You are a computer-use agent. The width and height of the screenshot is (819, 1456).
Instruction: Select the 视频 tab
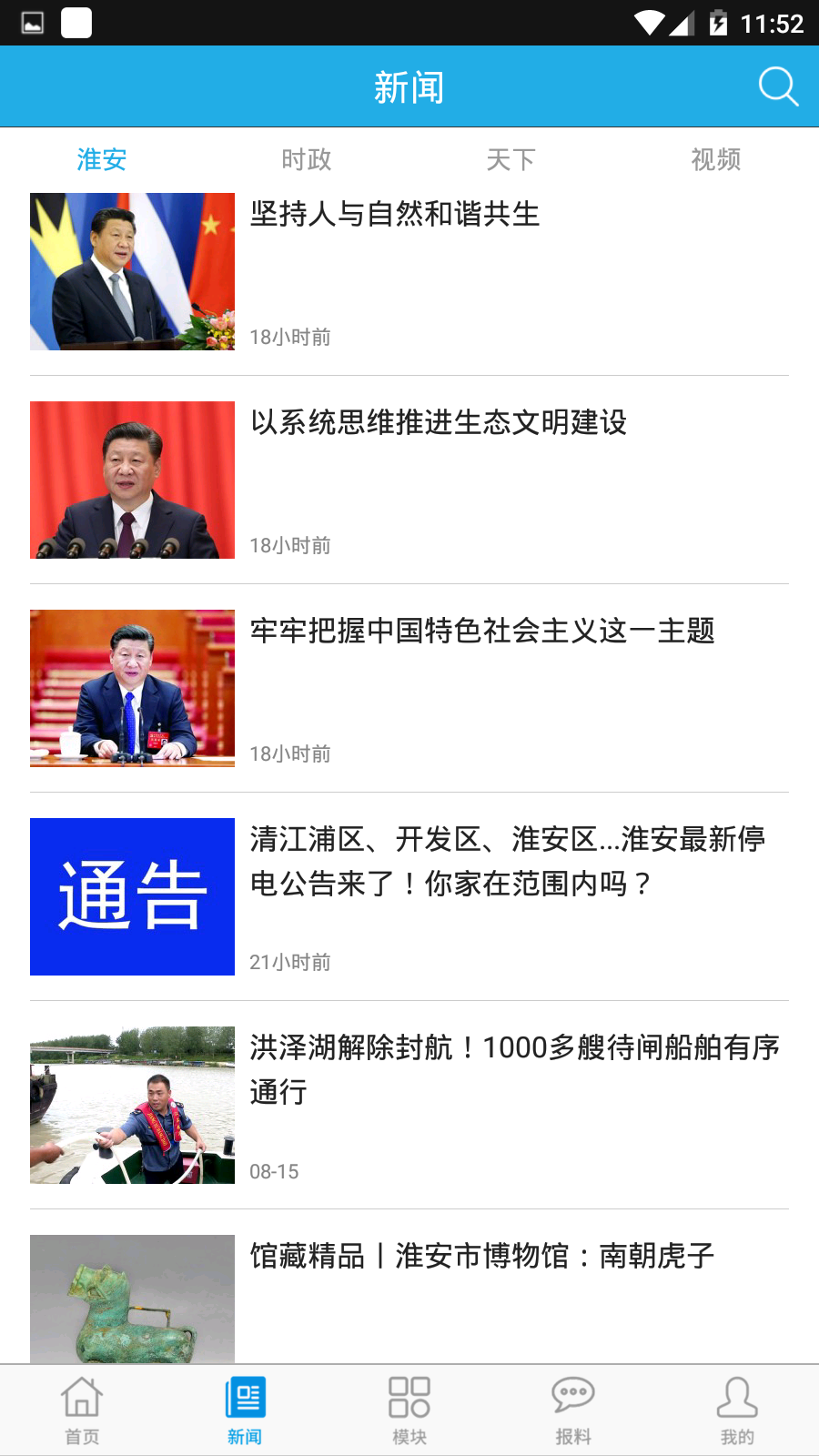point(716,160)
